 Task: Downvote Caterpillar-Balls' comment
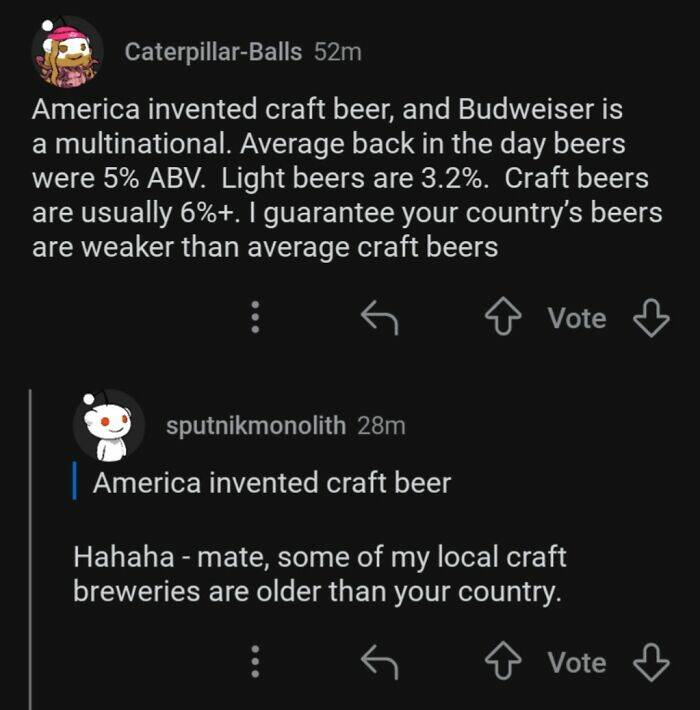pos(651,318)
